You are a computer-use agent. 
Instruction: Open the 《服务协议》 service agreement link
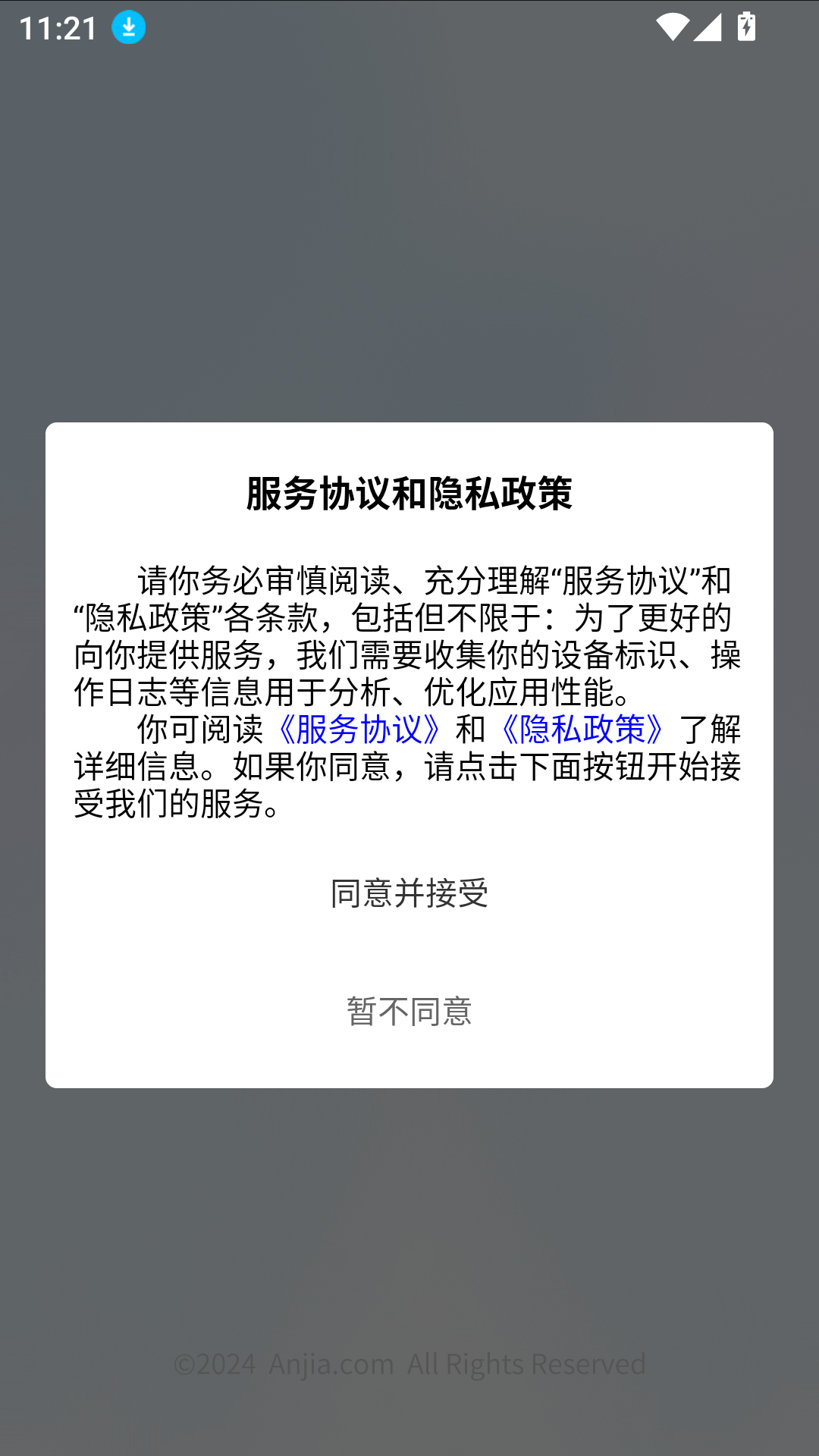click(360, 730)
